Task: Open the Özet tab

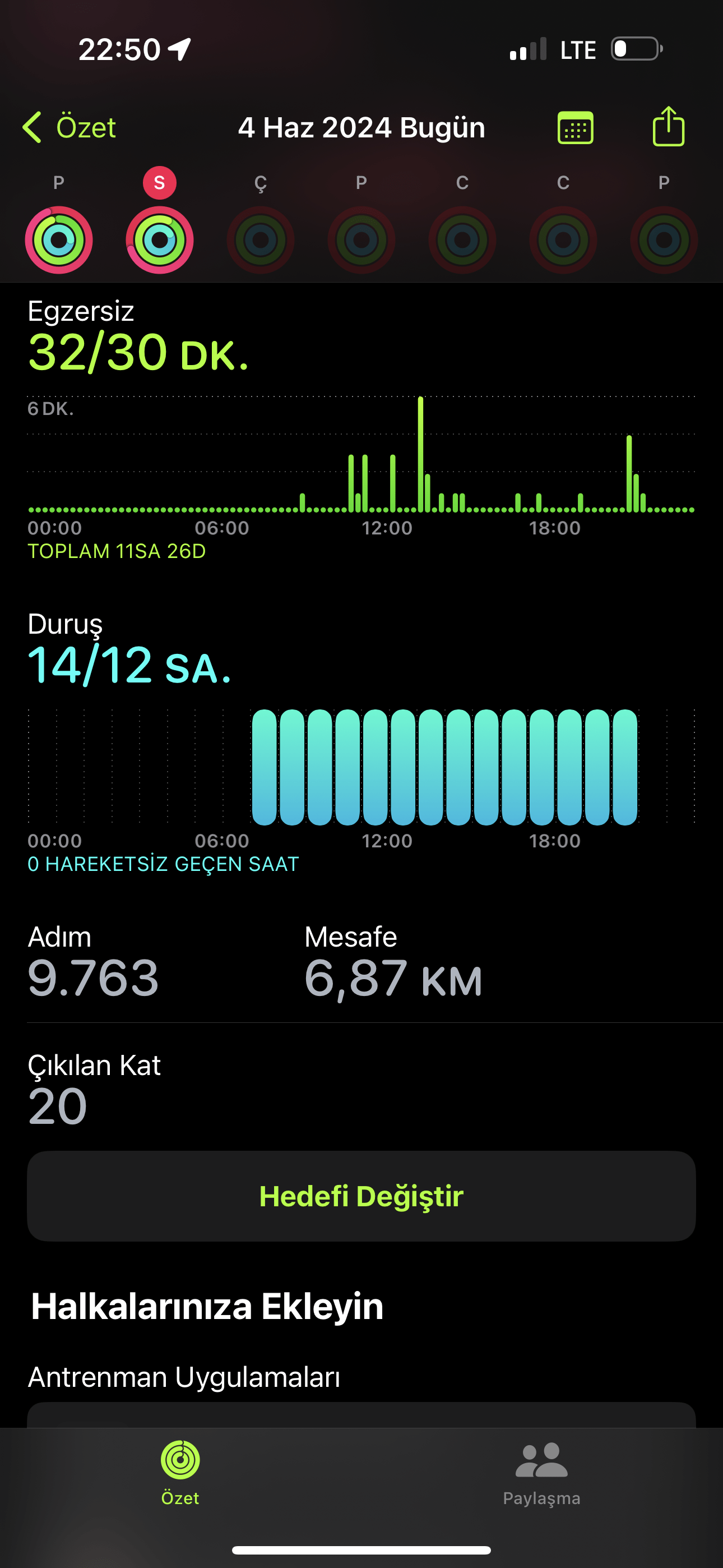Action: pyautogui.click(x=180, y=1473)
